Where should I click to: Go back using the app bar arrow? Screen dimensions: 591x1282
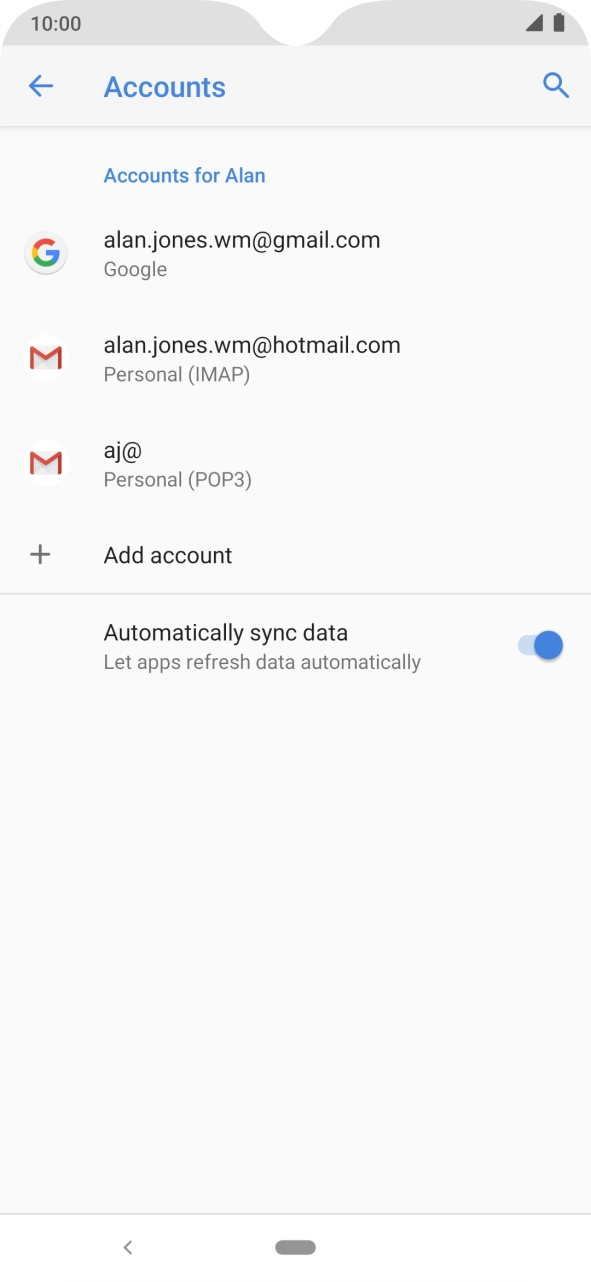[41, 86]
